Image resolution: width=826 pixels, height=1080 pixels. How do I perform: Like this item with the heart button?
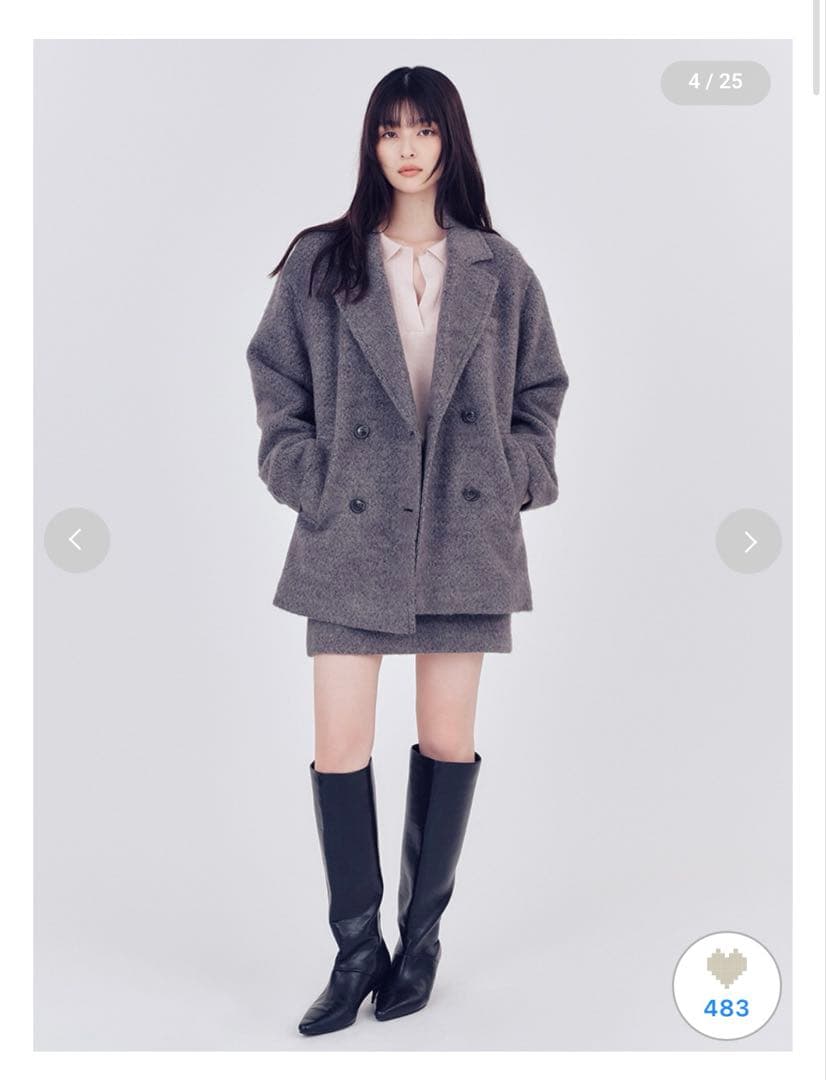(x=726, y=984)
